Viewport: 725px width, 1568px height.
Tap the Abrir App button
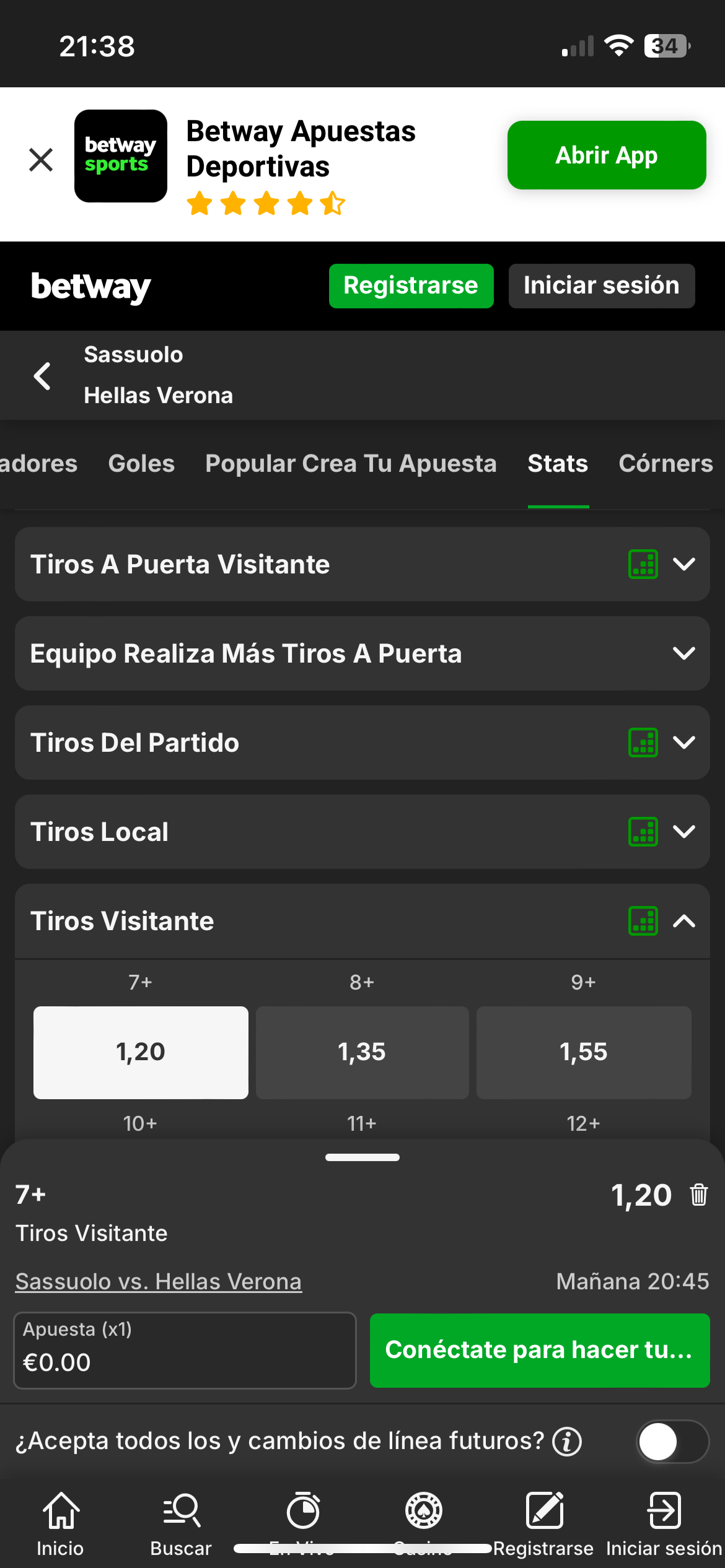(606, 155)
